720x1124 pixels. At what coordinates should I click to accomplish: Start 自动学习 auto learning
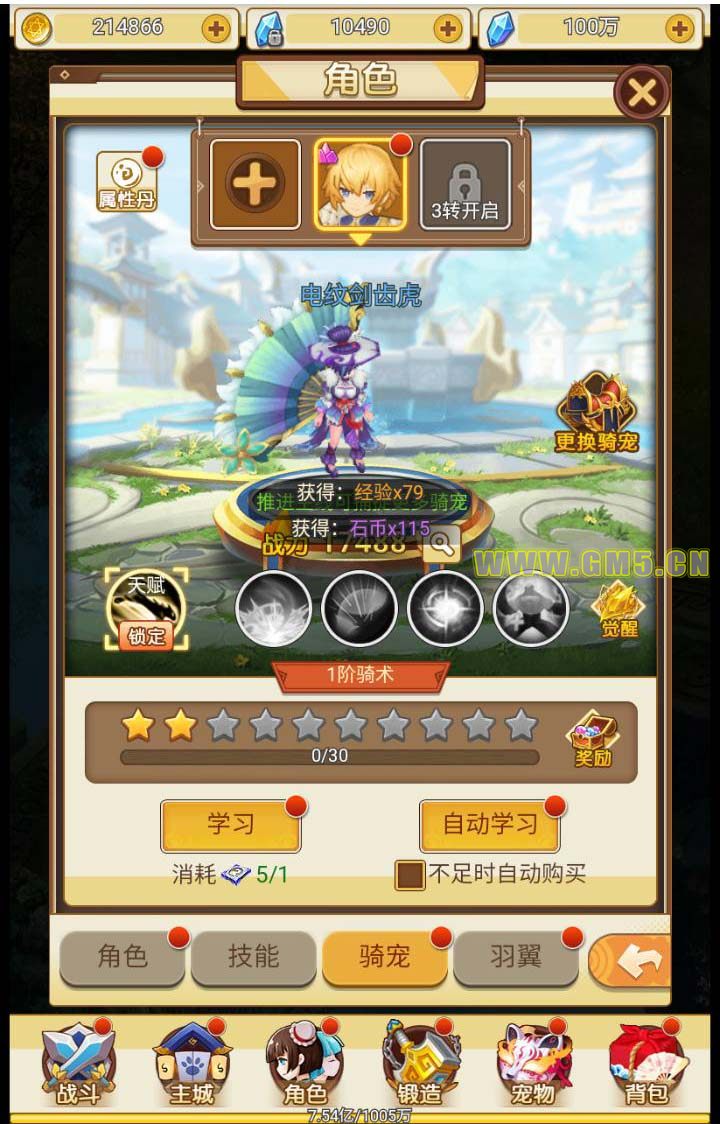tap(490, 824)
